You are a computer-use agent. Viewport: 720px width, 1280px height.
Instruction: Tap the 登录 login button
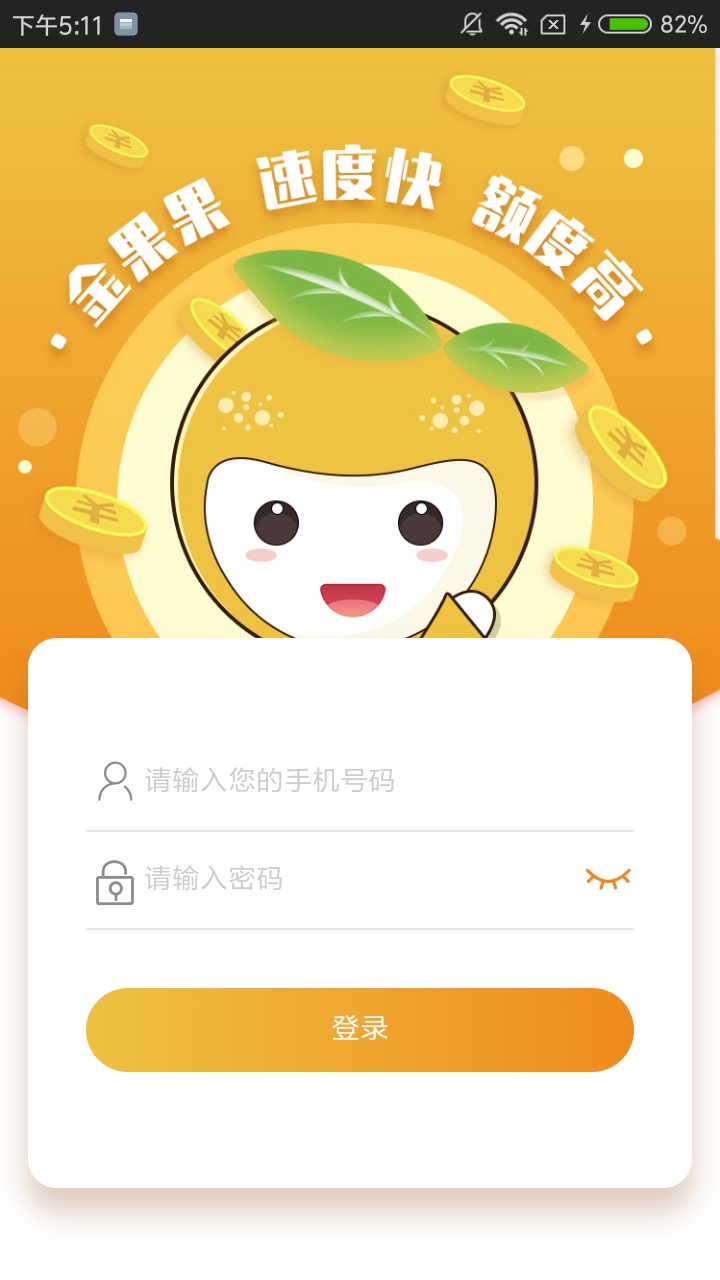[360, 1029]
